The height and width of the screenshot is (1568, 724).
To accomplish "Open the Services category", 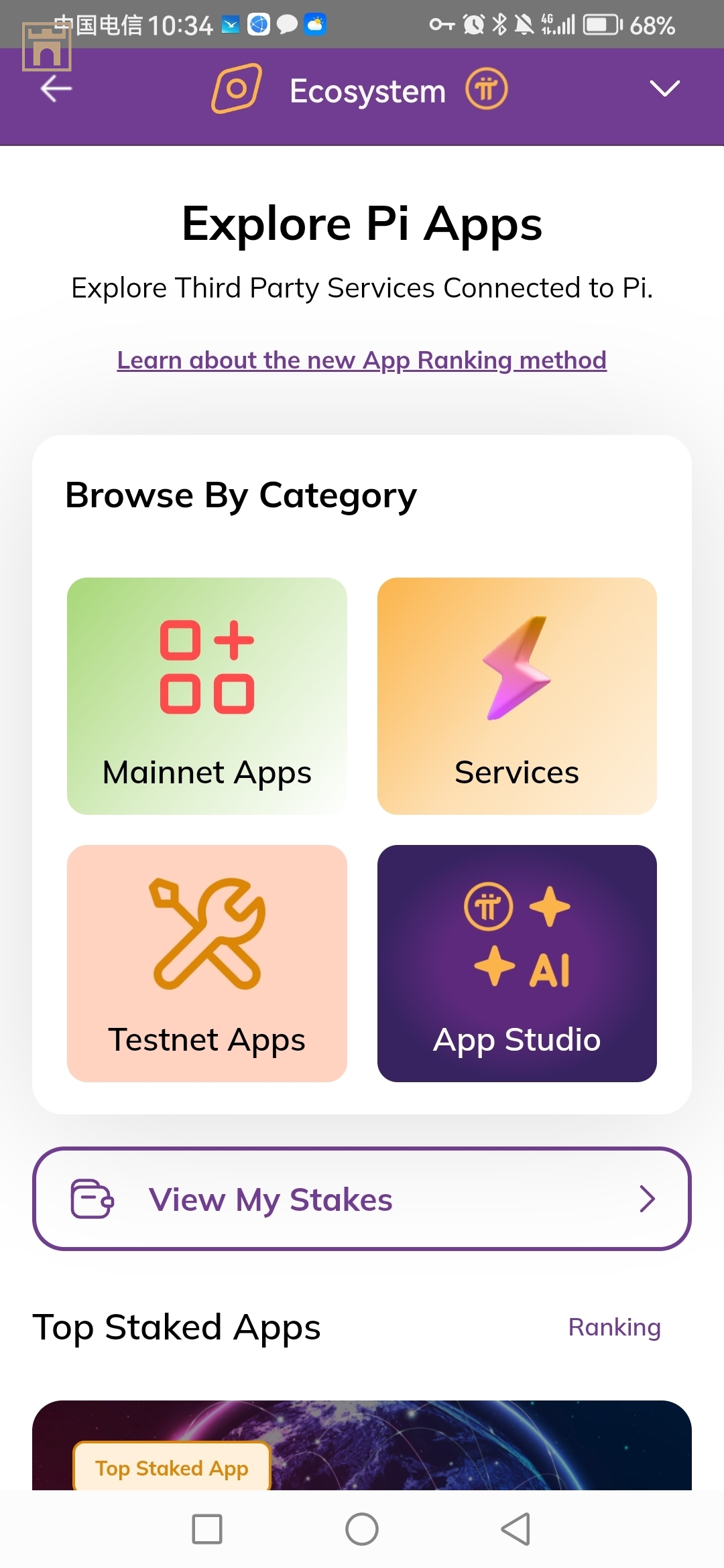I will point(517,696).
